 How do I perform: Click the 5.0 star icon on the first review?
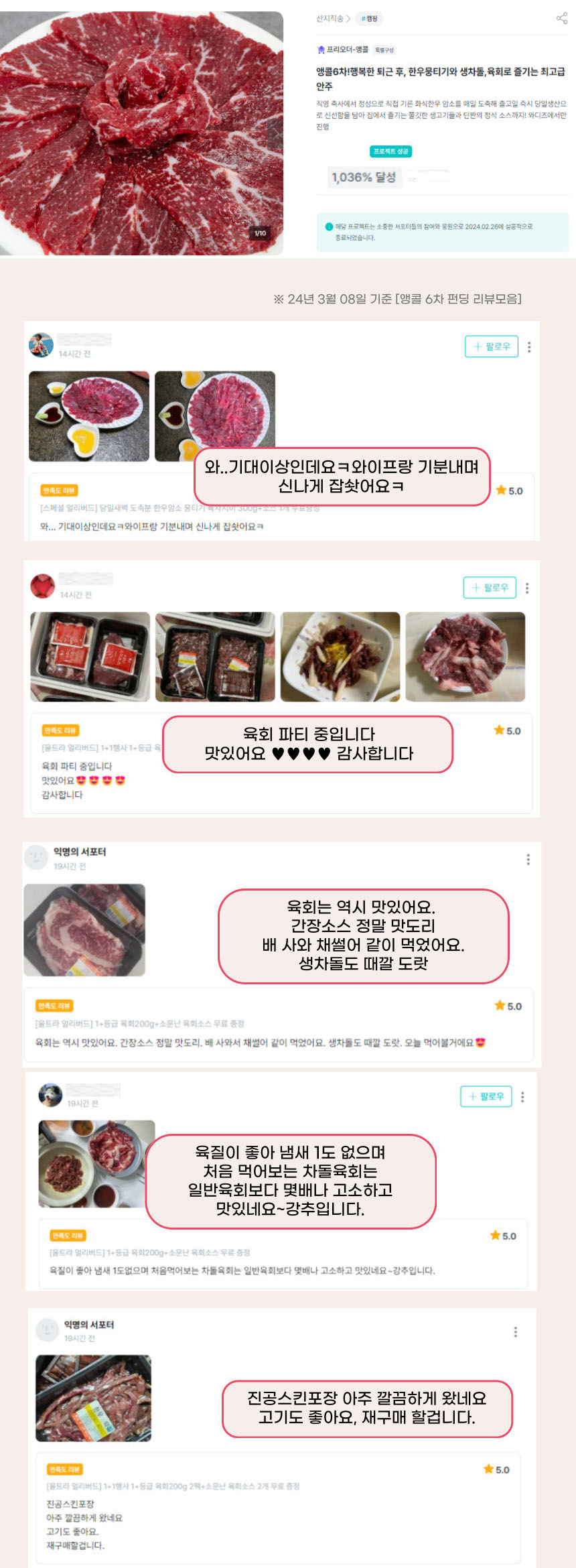point(501,491)
